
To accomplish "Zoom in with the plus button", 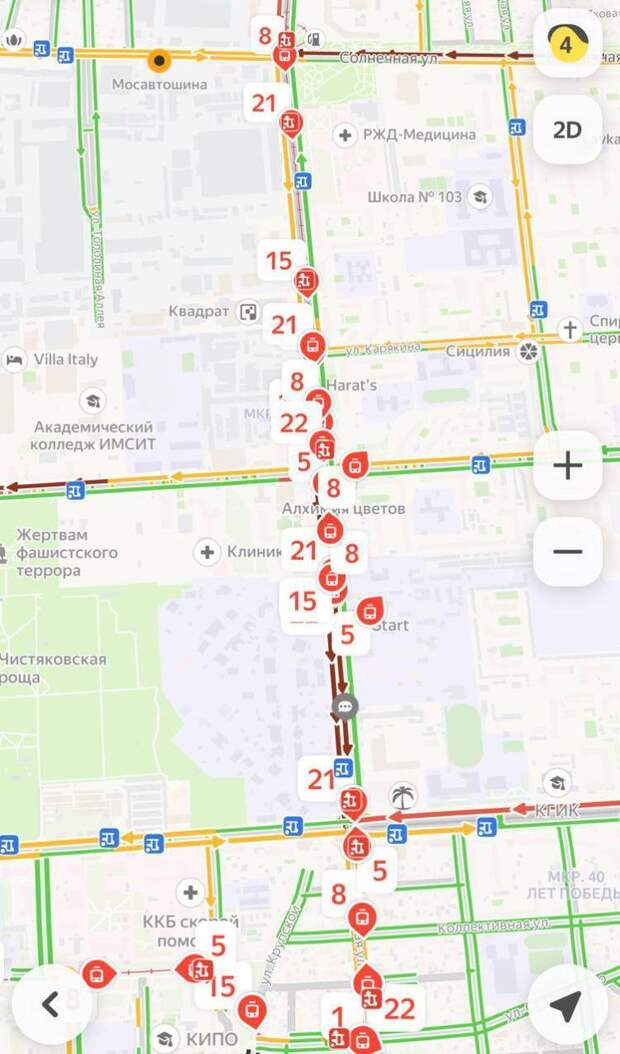I will pyautogui.click(x=567, y=465).
